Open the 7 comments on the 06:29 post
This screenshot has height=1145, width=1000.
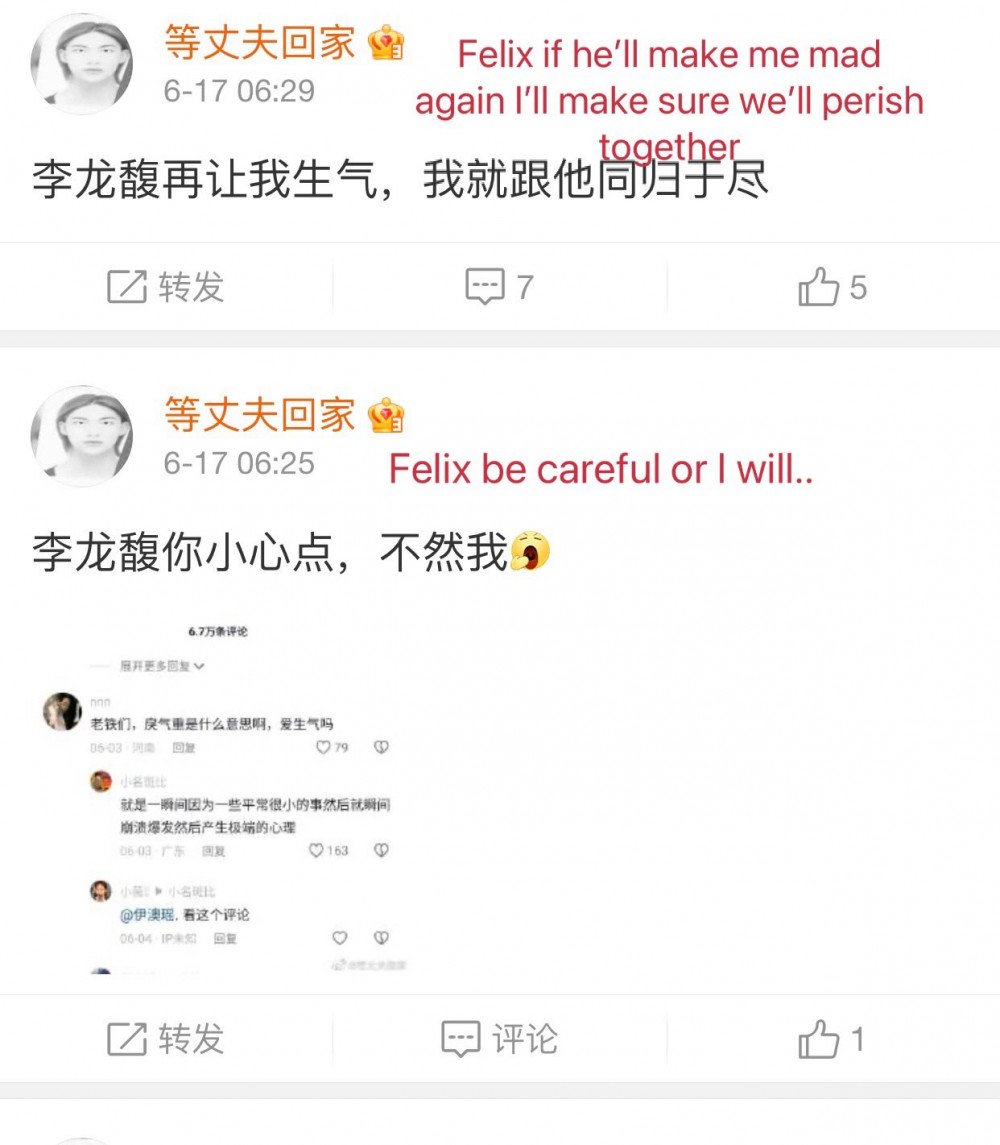pyautogui.click(x=499, y=287)
